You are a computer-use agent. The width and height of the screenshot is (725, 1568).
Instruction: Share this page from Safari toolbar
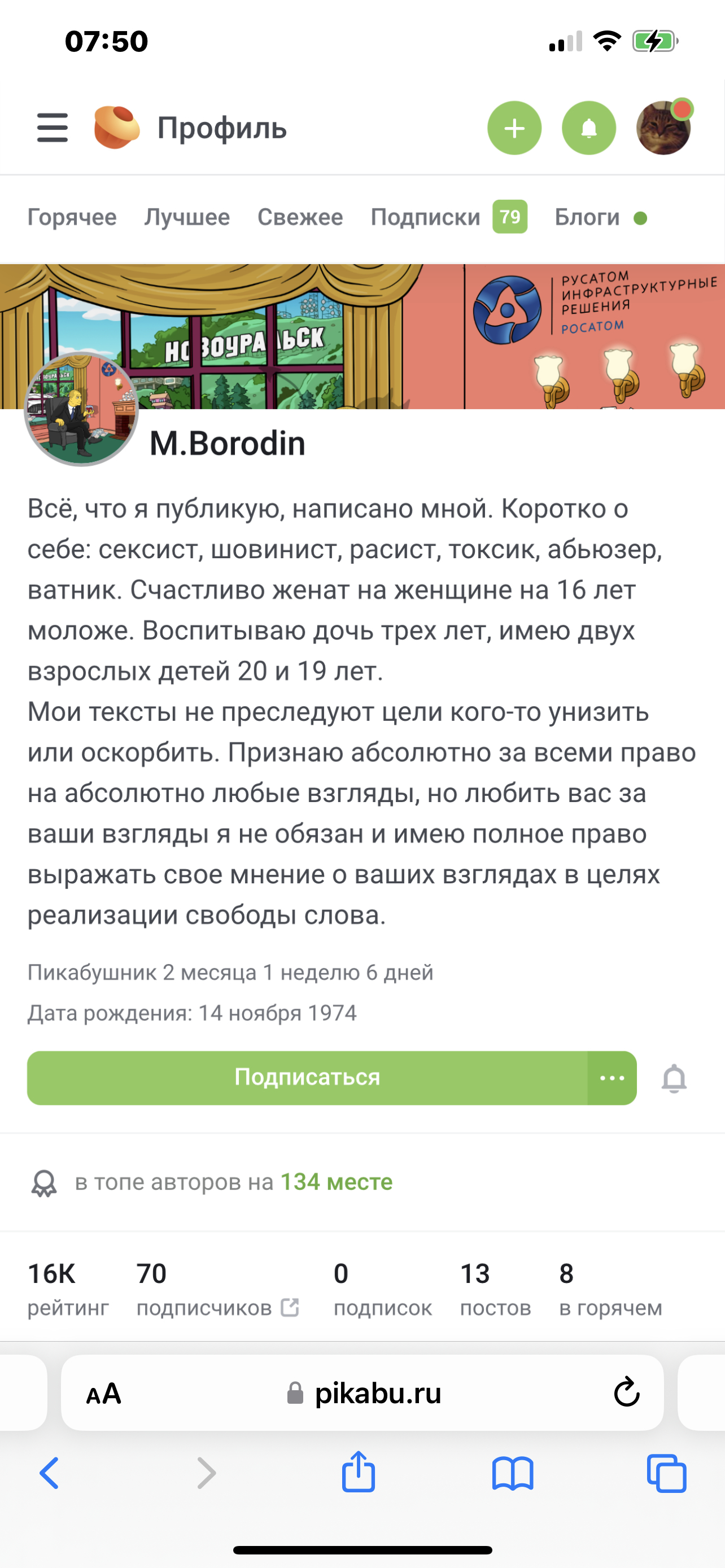click(x=359, y=1472)
